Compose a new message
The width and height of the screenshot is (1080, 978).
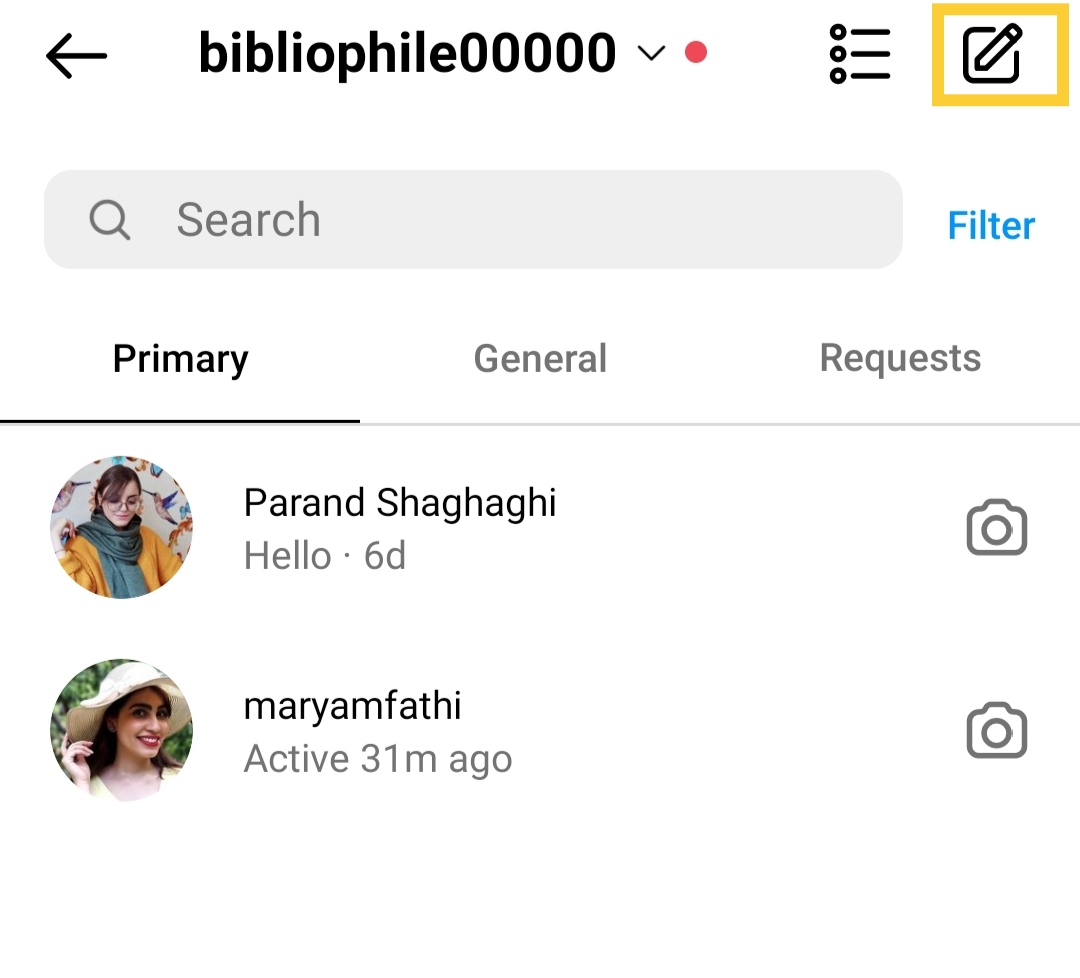(993, 55)
